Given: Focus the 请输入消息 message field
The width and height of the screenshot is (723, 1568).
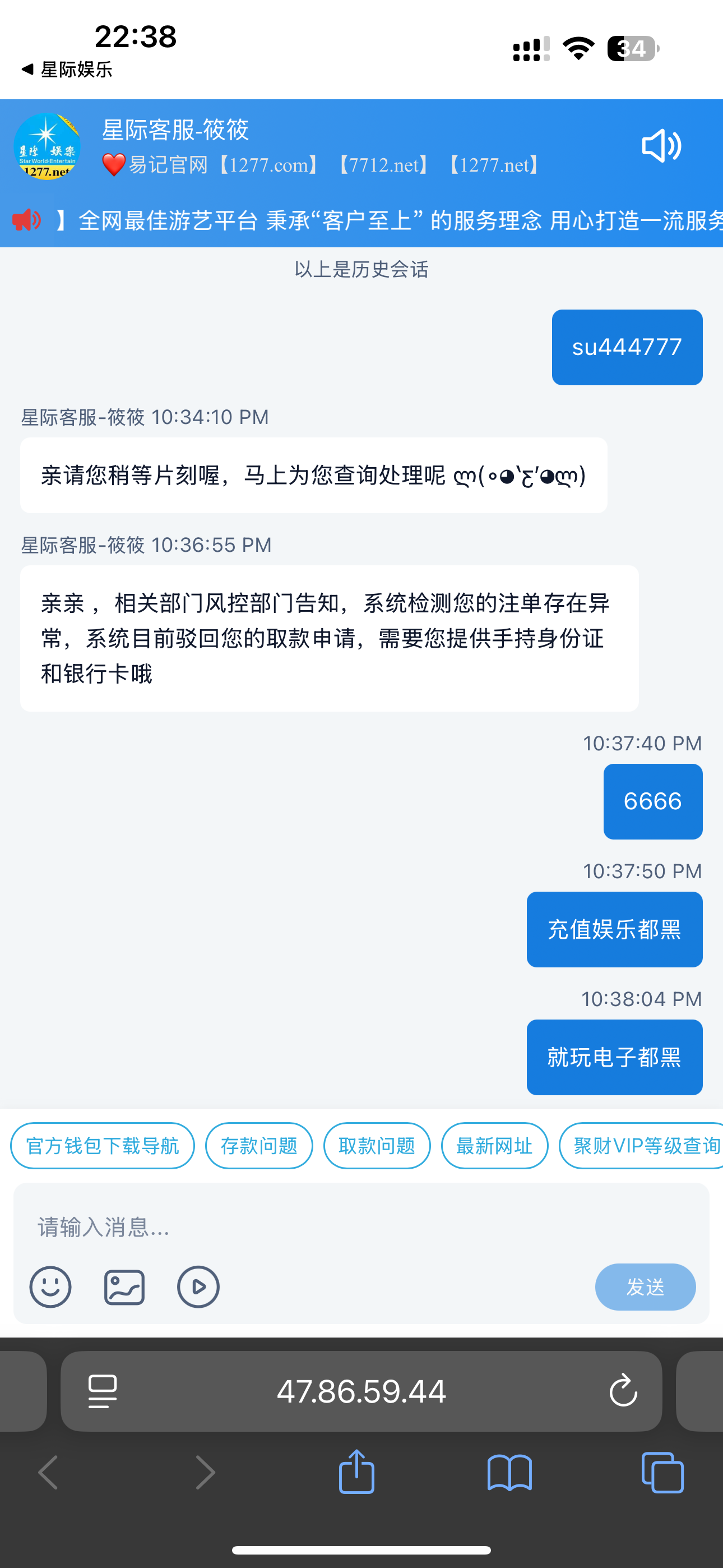Looking at the screenshot, I should click(360, 1227).
